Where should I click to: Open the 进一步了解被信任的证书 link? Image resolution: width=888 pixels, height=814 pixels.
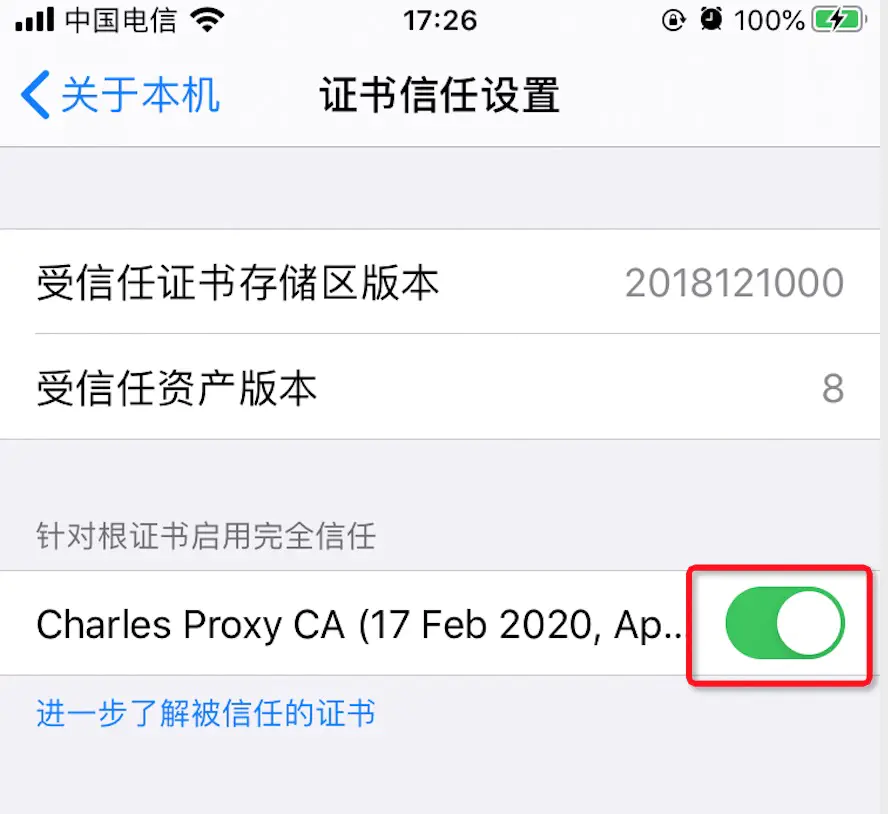(206, 714)
